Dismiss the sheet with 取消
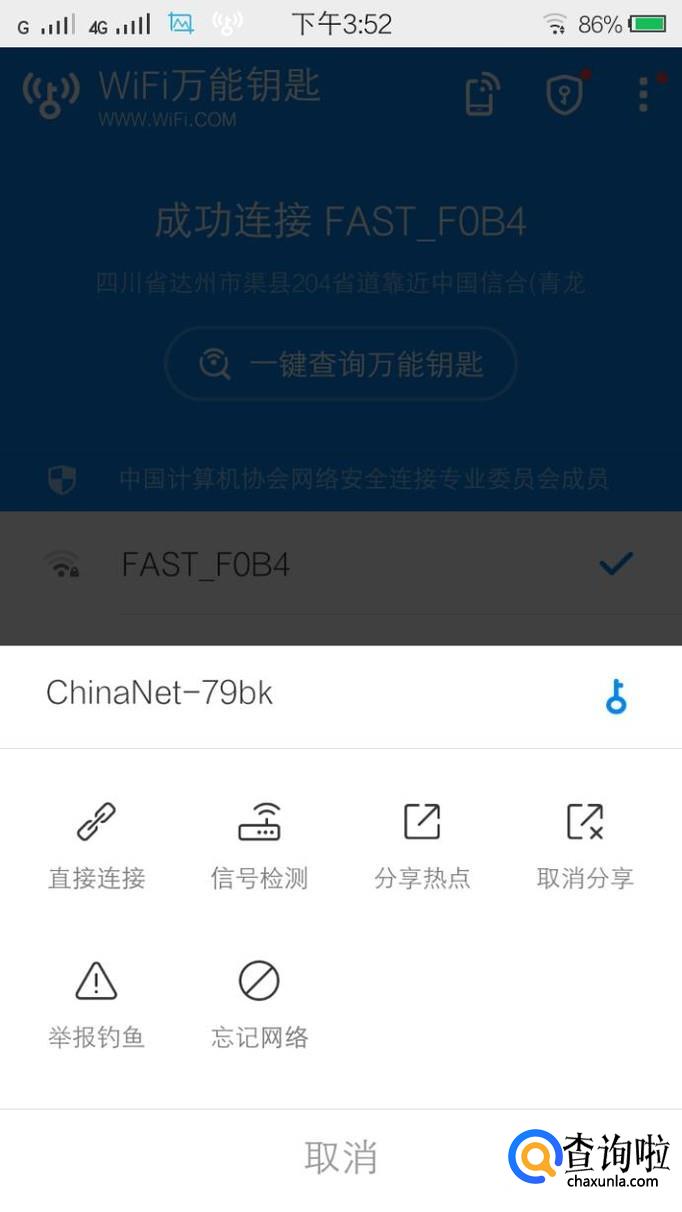The image size is (682, 1212). (341, 1158)
